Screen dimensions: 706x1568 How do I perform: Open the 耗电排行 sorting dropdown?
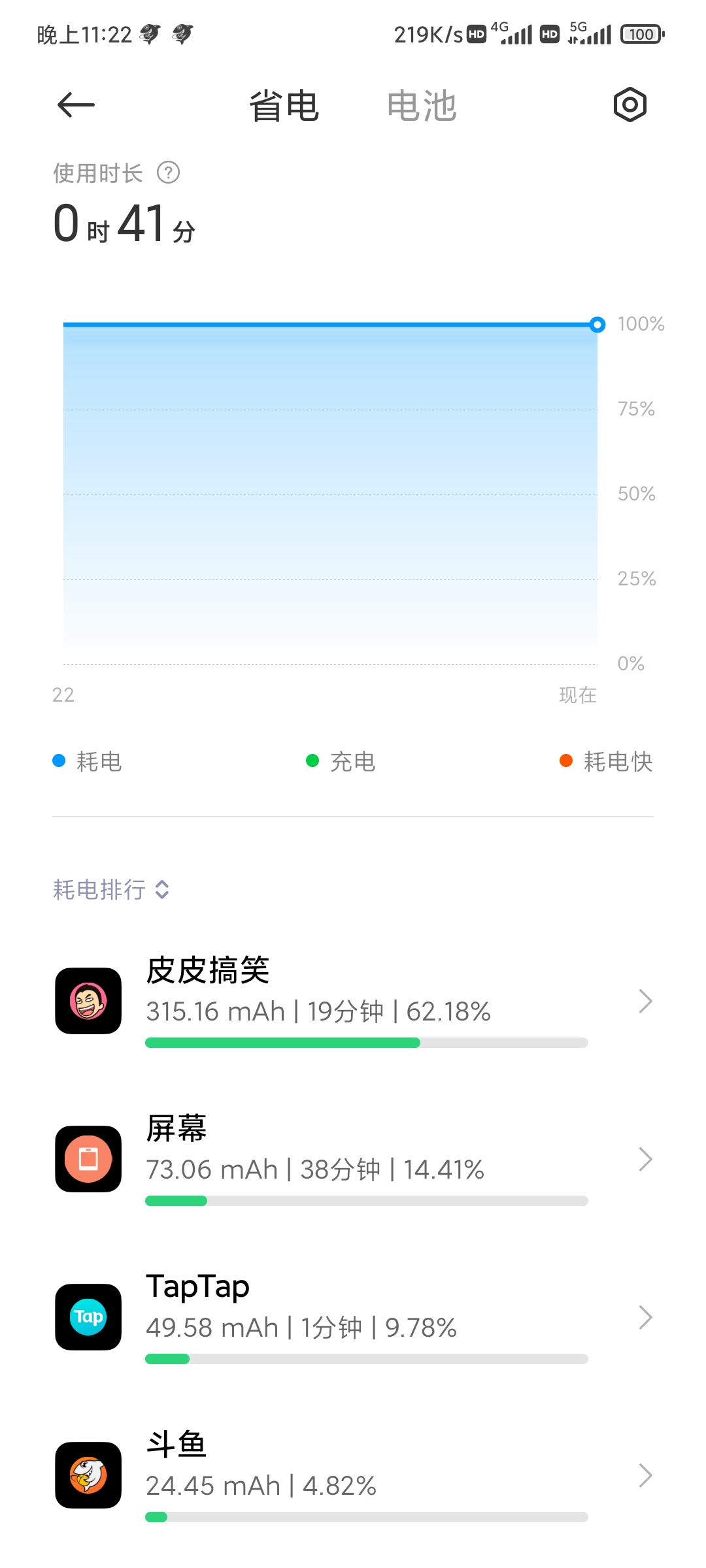(x=111, y=890)
